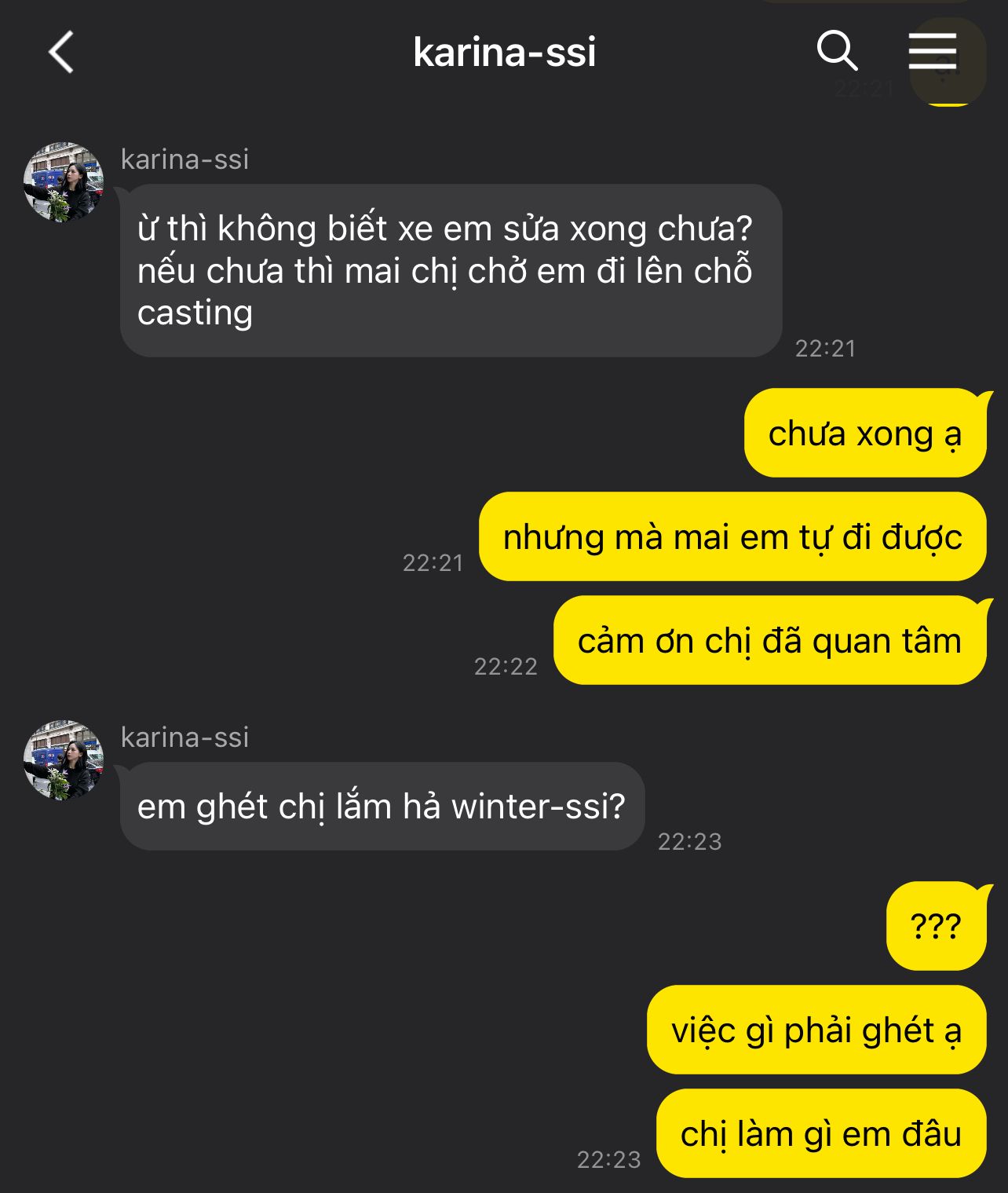The width and height of the screenshot is (1008, 1193).
Task: Open karina-ssi's avatar beside the casting message
Action: (x=64, y=182)
